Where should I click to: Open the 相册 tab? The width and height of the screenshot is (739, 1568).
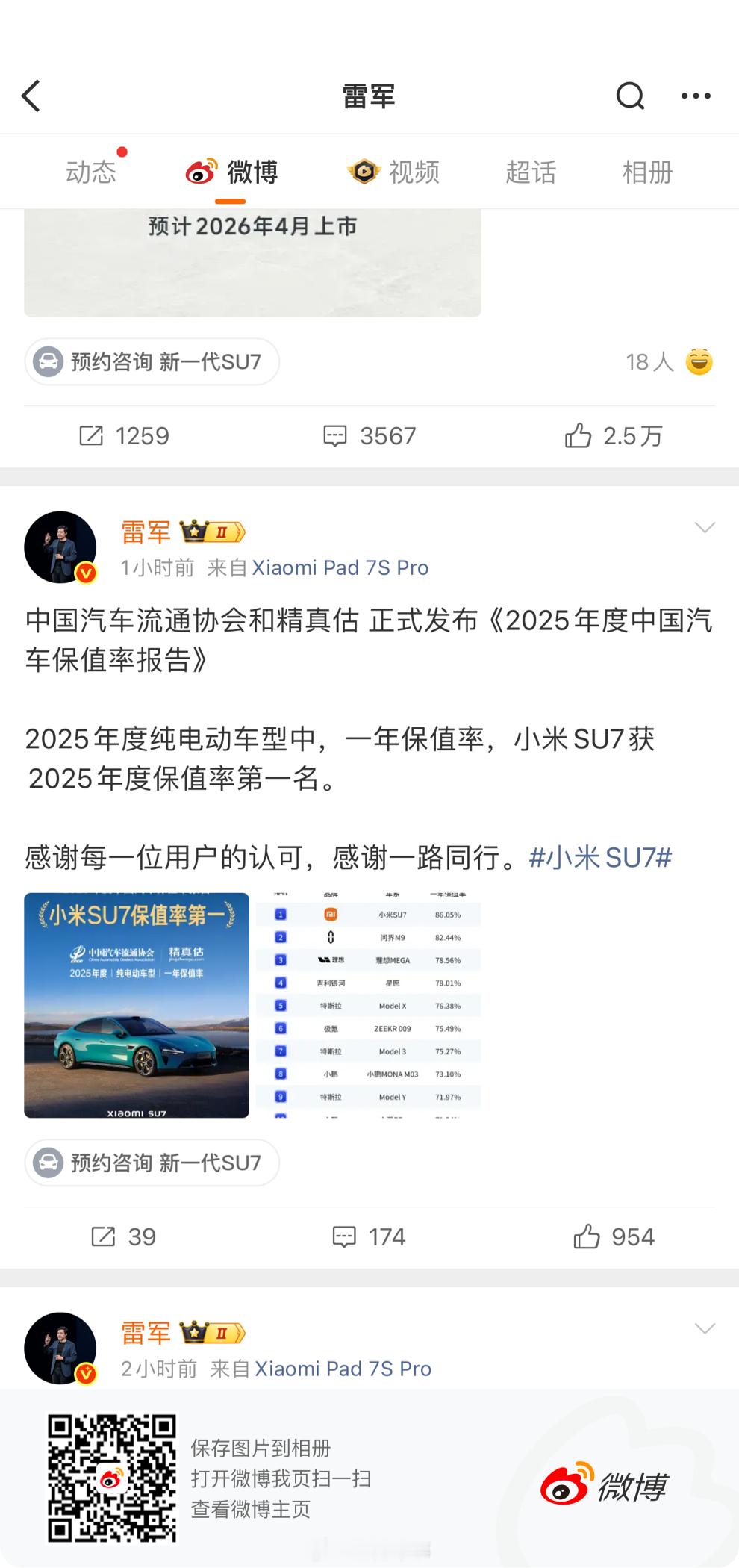(x=646, y=171)
